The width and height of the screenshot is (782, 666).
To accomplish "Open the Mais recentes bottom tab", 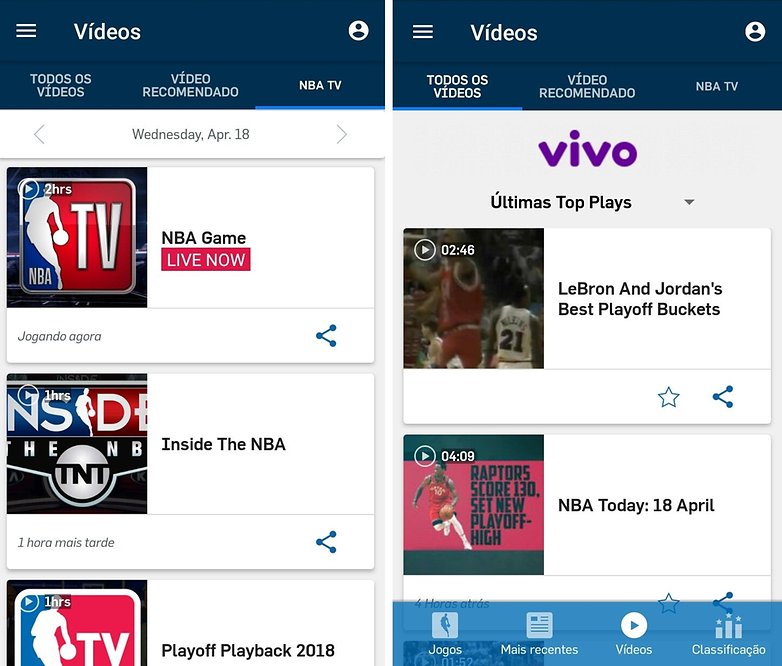I will coord(539,635).
